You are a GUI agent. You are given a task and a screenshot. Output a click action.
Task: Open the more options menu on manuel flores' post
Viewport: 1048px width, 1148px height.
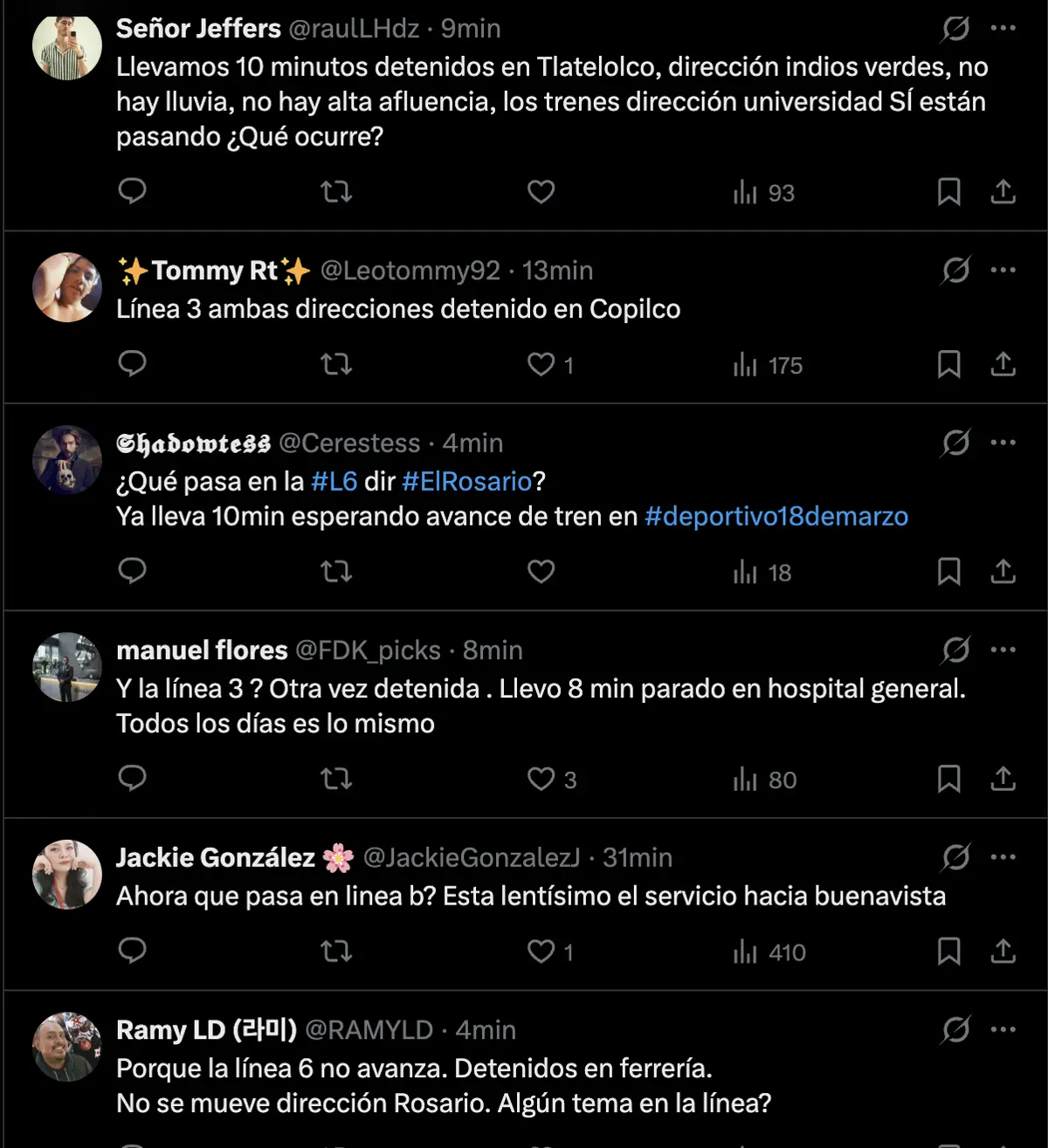pos(1001,650)
